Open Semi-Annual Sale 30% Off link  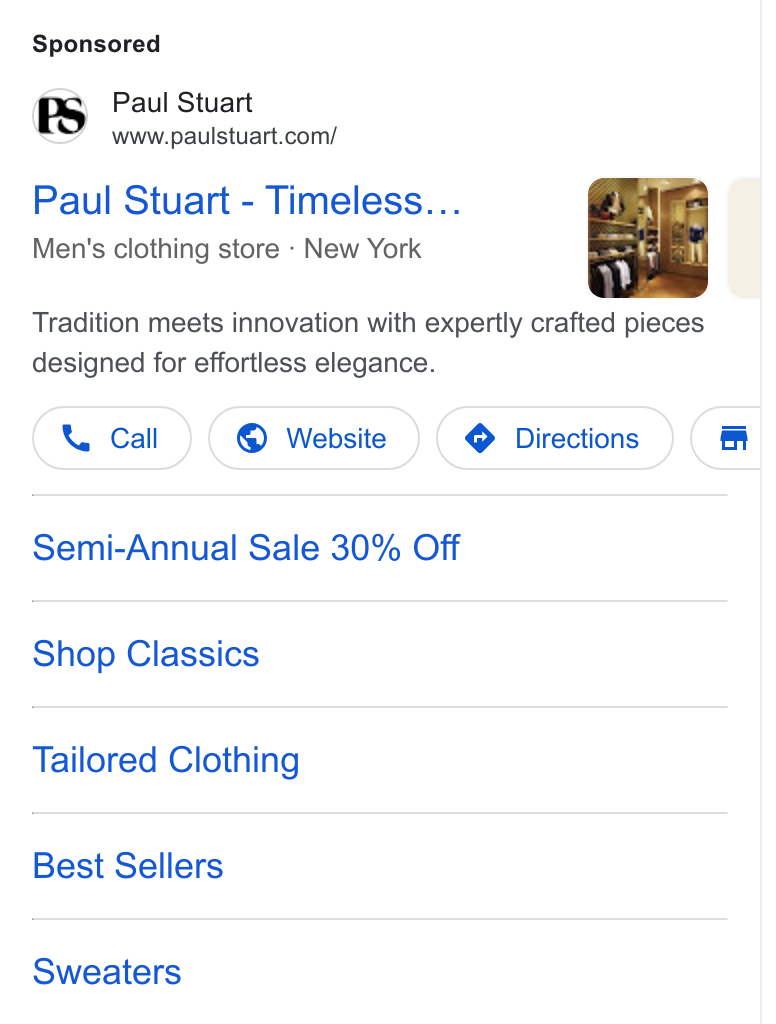click(x=246, y=548)
